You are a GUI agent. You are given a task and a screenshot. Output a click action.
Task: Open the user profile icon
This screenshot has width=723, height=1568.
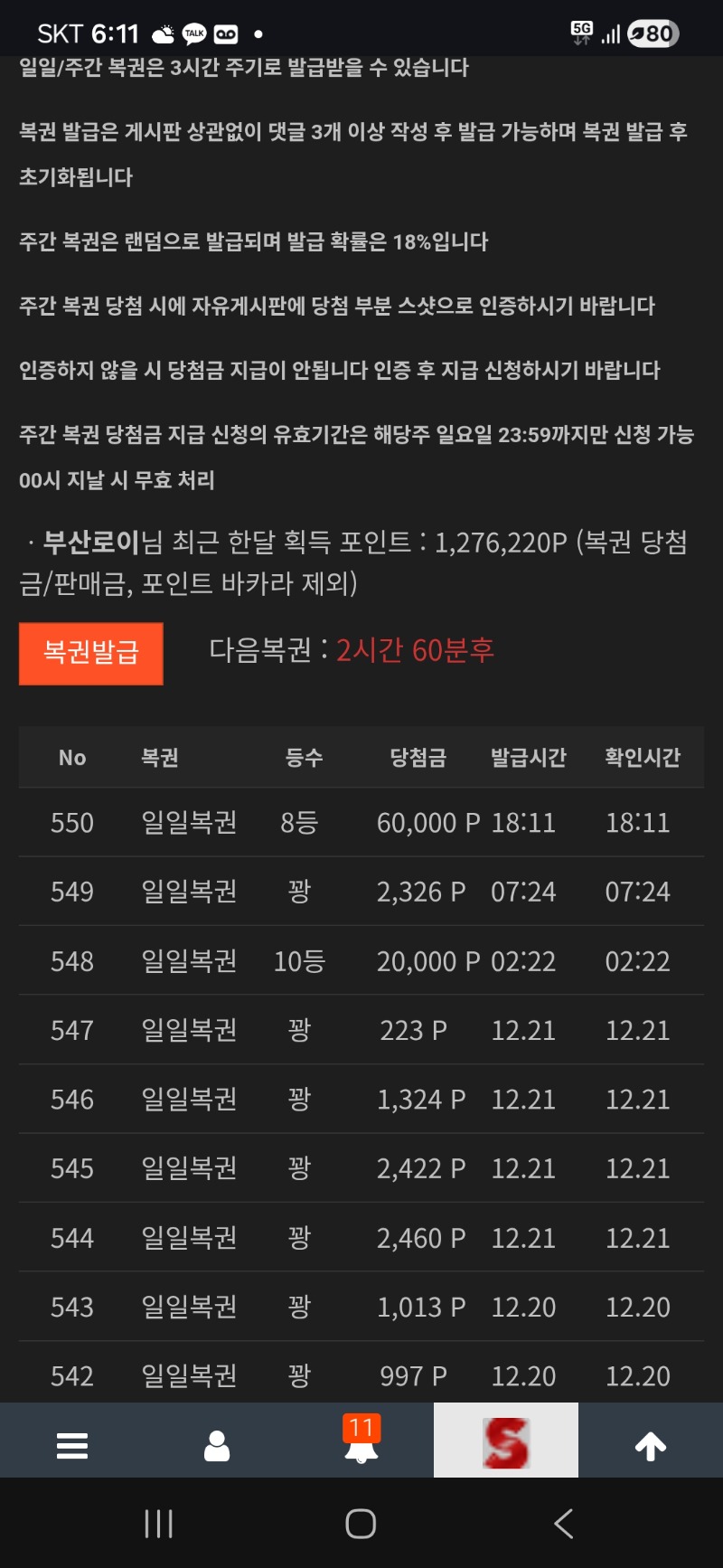pyautogui.click(x=217, y=1445)
